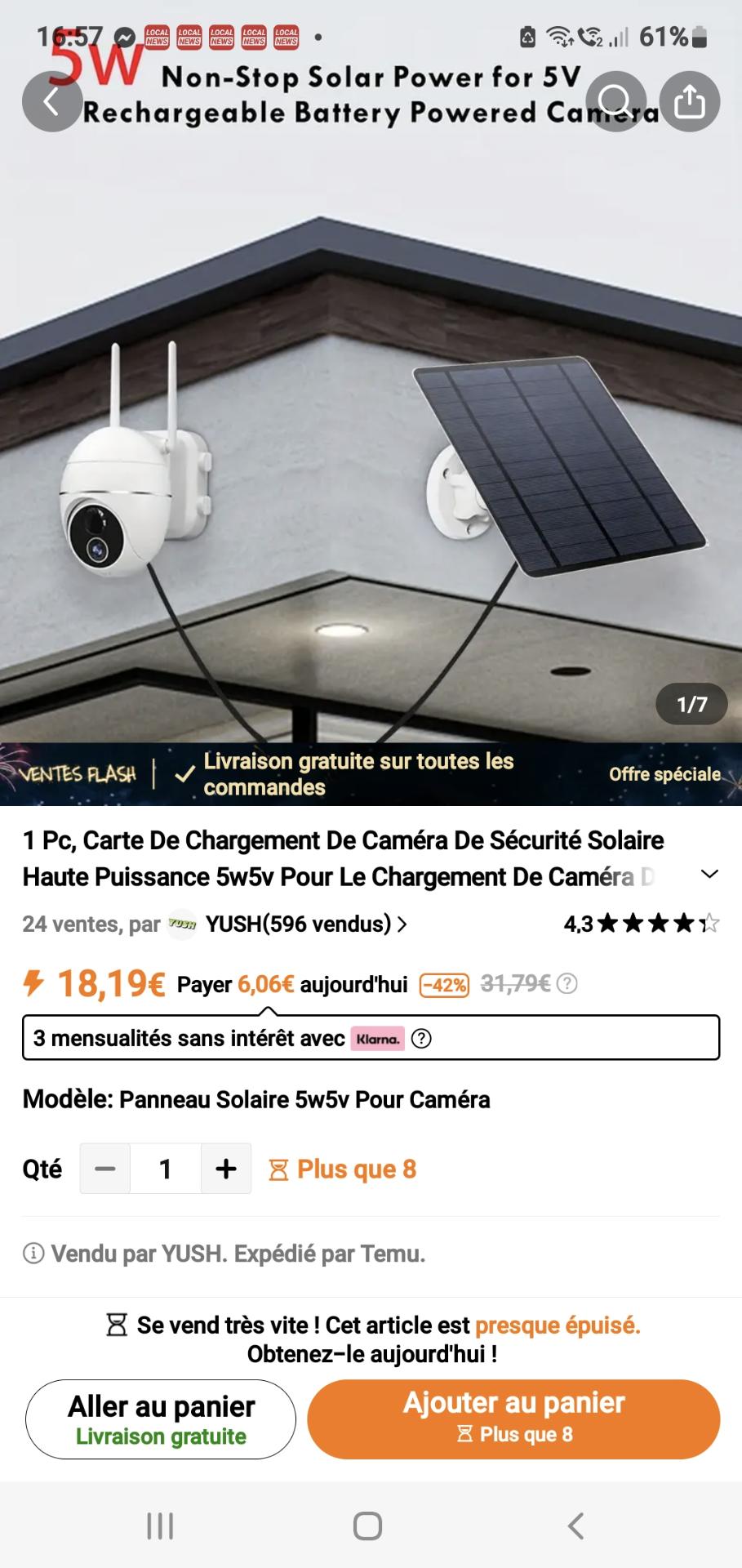Ajouter au panier

(x=513, y=1419)
